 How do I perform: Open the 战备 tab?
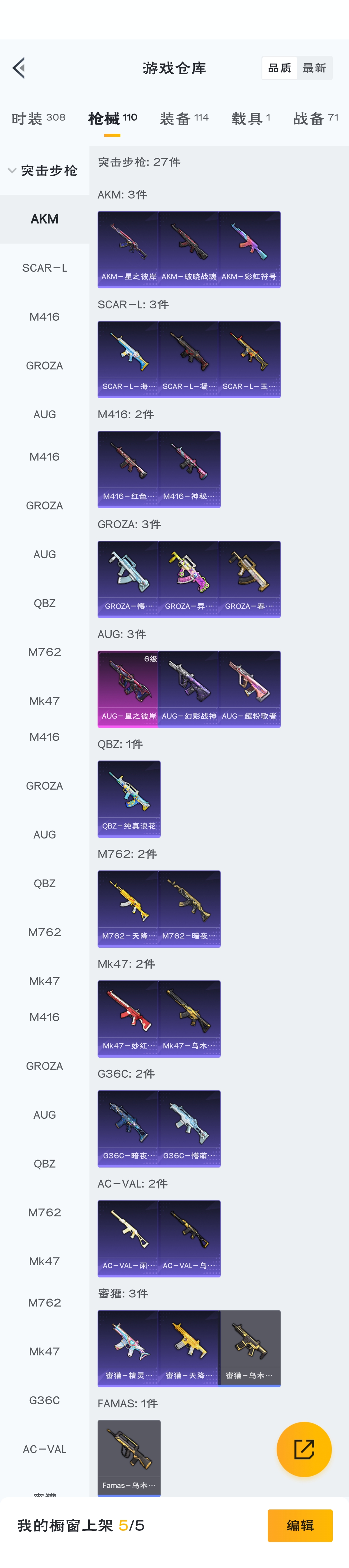pos(315,118)
